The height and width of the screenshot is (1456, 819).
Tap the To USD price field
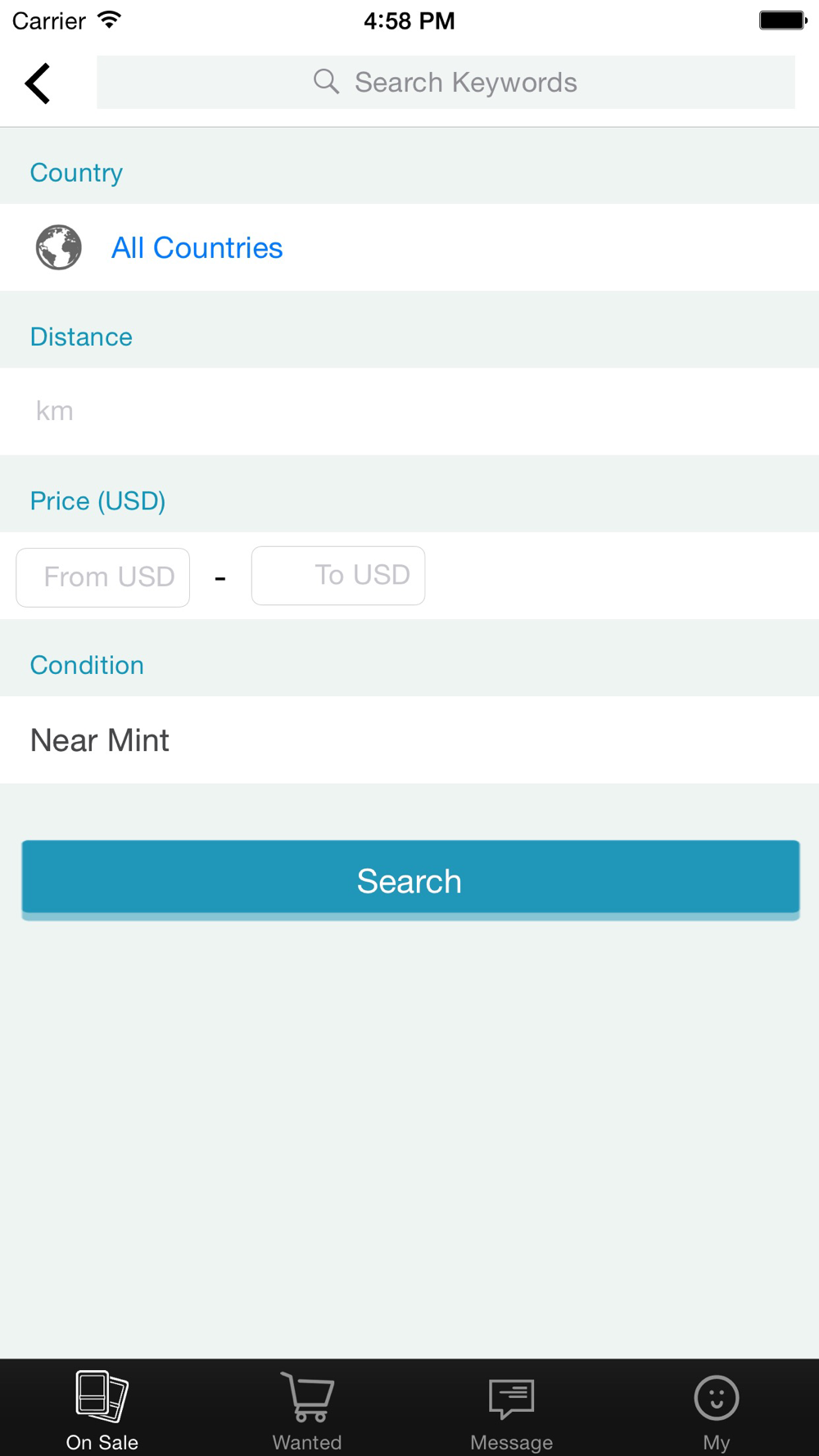click(x=338, y=576)
